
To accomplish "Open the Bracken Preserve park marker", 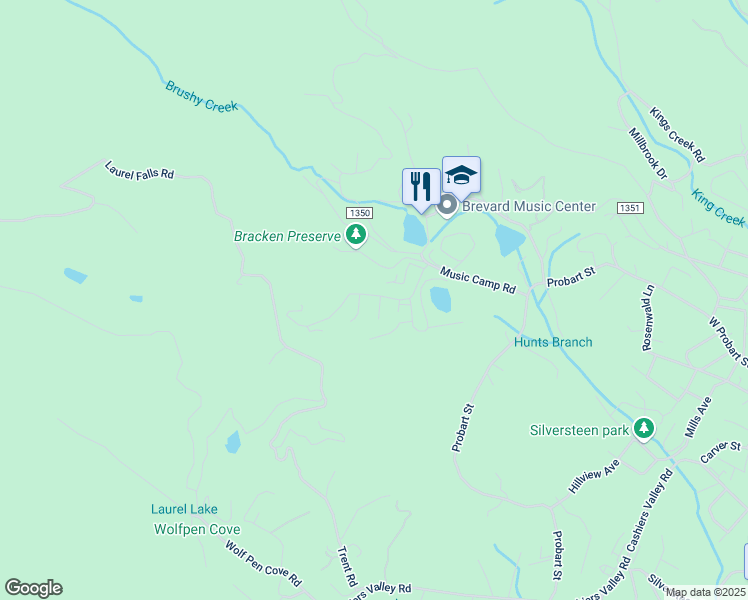I will (x=355, y=236).
